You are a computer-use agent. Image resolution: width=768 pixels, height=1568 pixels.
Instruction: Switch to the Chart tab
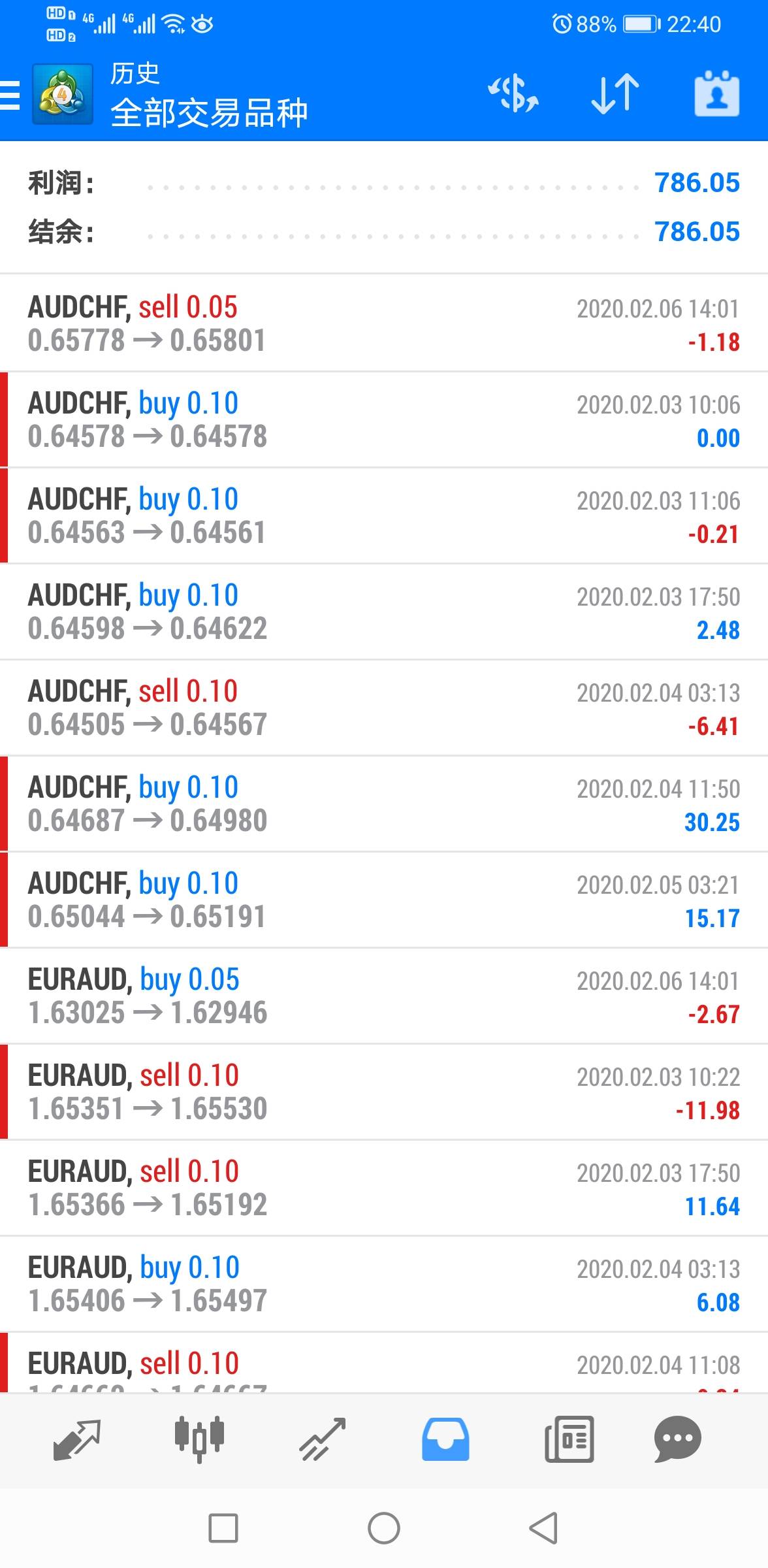tap(199, 1439)
